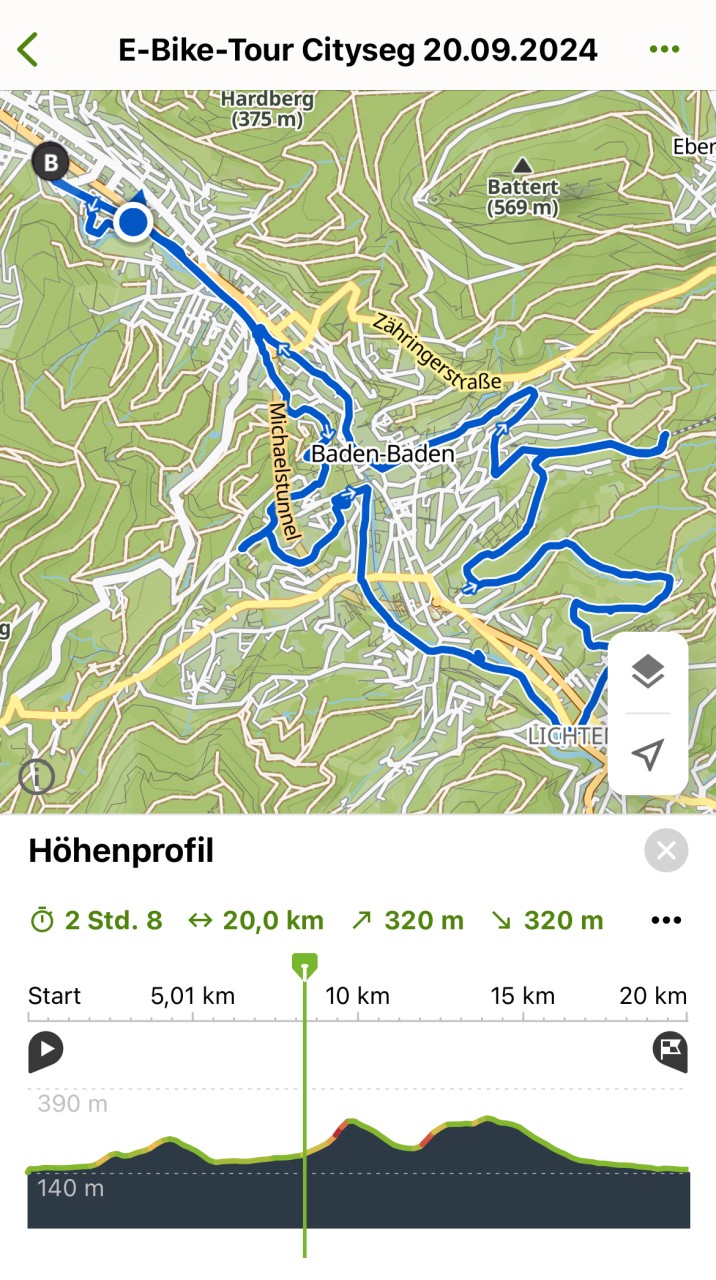Image resolution: width=716 pixels, height=1280 pixels.
Task: Open the map layers selector
Action: pyautogui.click(x=648, y=672)
